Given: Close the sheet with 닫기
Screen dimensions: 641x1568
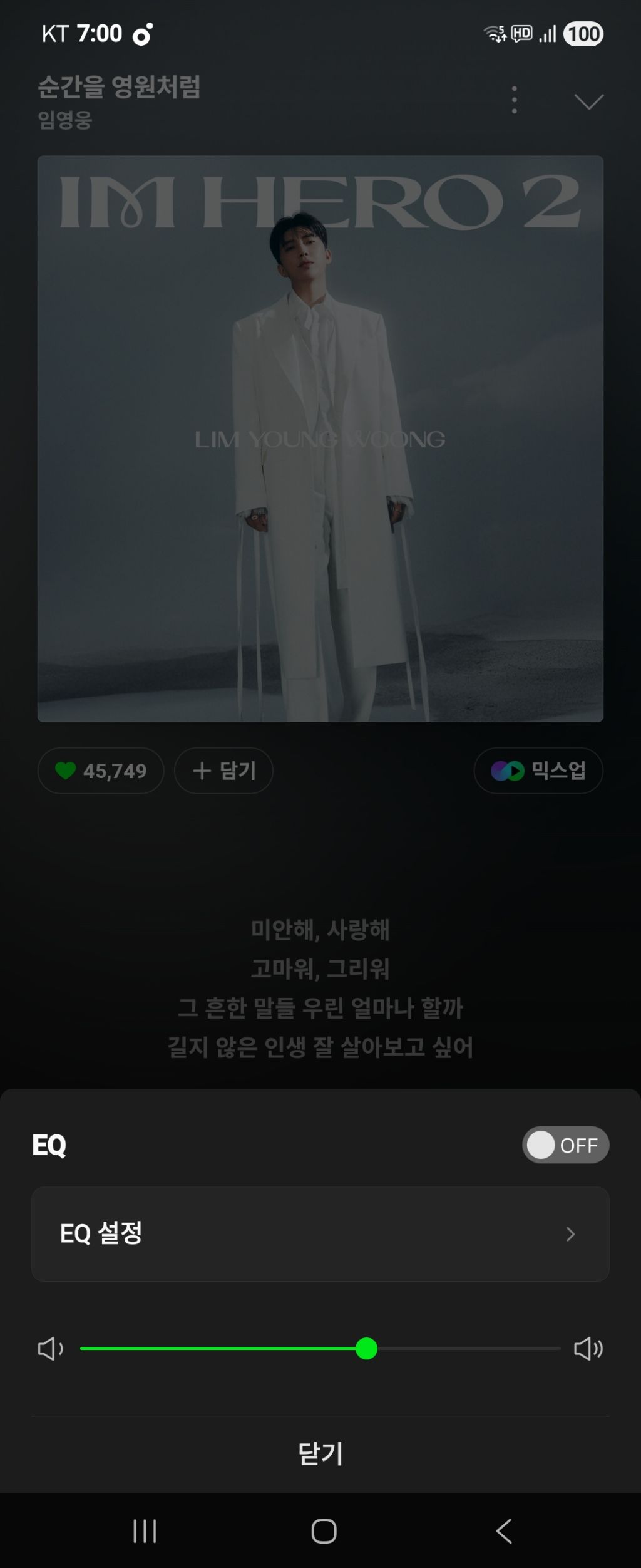Looking at the screenshot, I should click(x=320, y=1453).
